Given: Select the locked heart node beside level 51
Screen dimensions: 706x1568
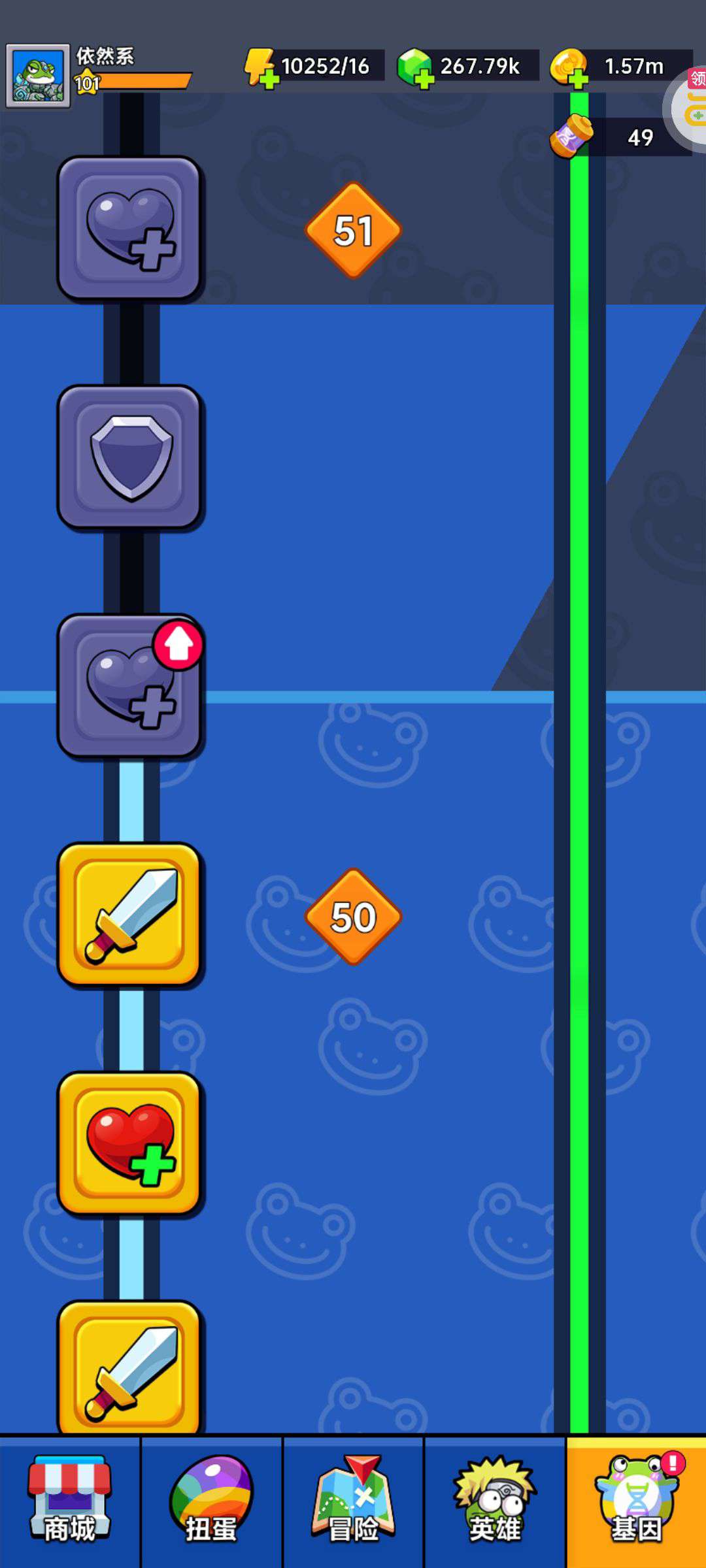Looking at the screenshot, I should point(129,228).
